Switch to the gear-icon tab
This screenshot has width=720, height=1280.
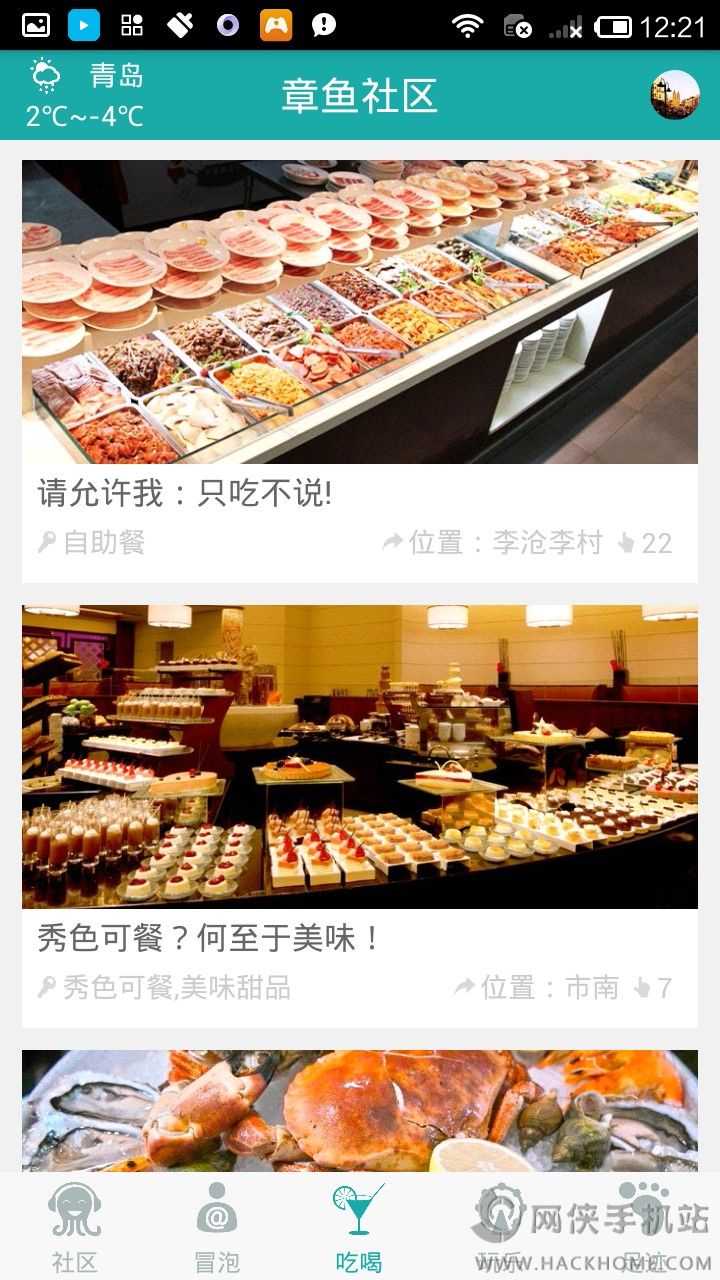500,1226
